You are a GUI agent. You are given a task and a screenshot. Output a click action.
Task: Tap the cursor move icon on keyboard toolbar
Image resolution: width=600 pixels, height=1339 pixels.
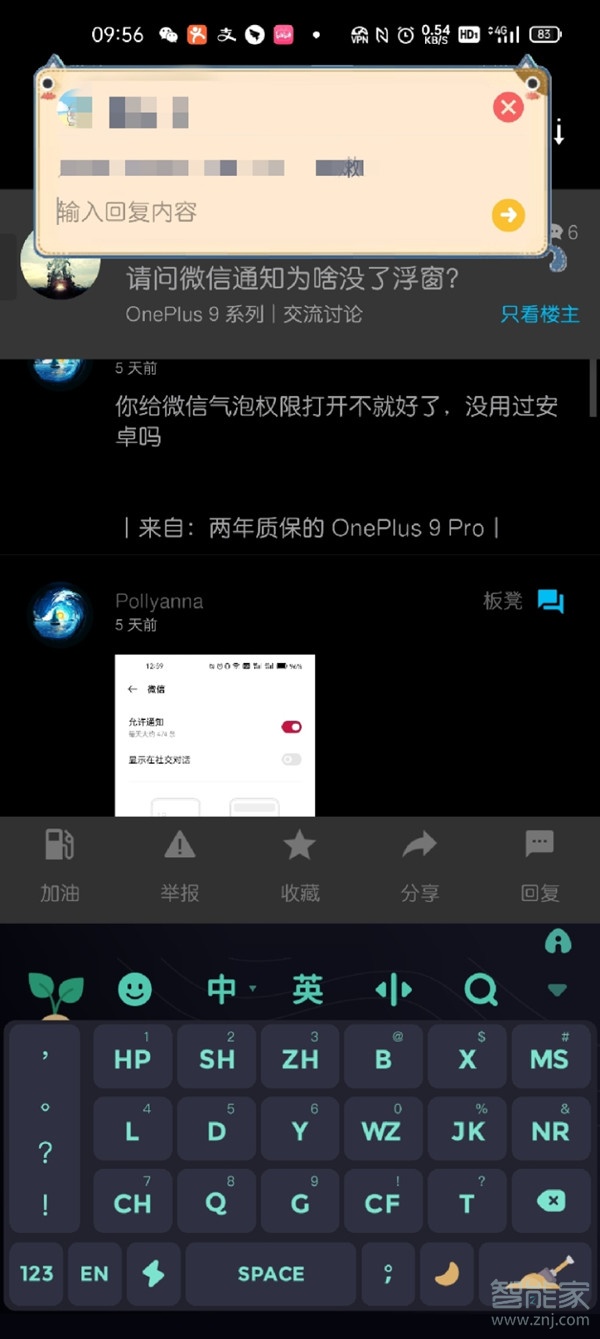pos(394,990)
